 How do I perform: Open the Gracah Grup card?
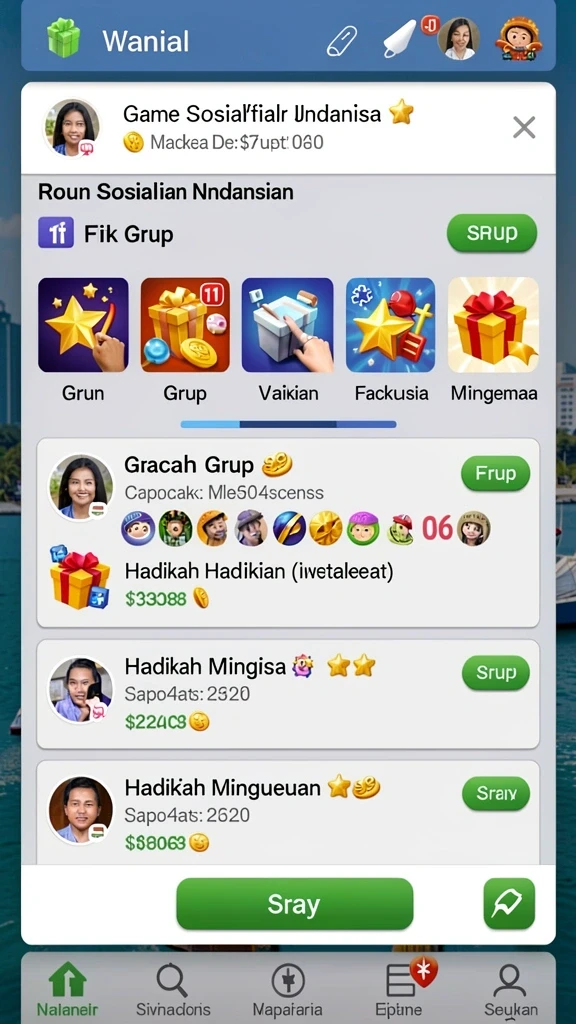click(x=288, y=533)
